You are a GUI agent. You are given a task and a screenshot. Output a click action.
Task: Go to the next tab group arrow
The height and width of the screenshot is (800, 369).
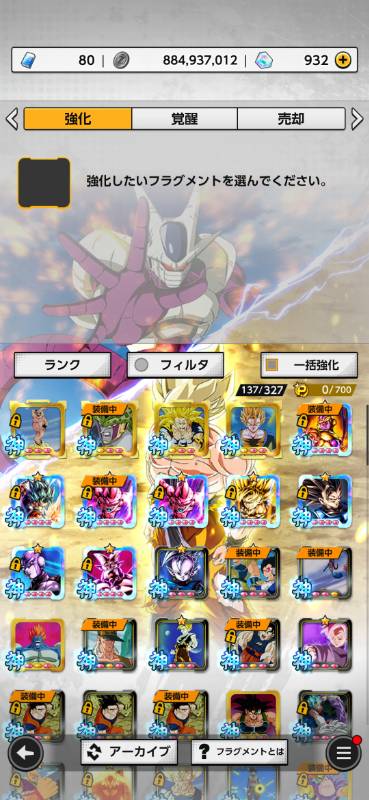click(357, 119)
